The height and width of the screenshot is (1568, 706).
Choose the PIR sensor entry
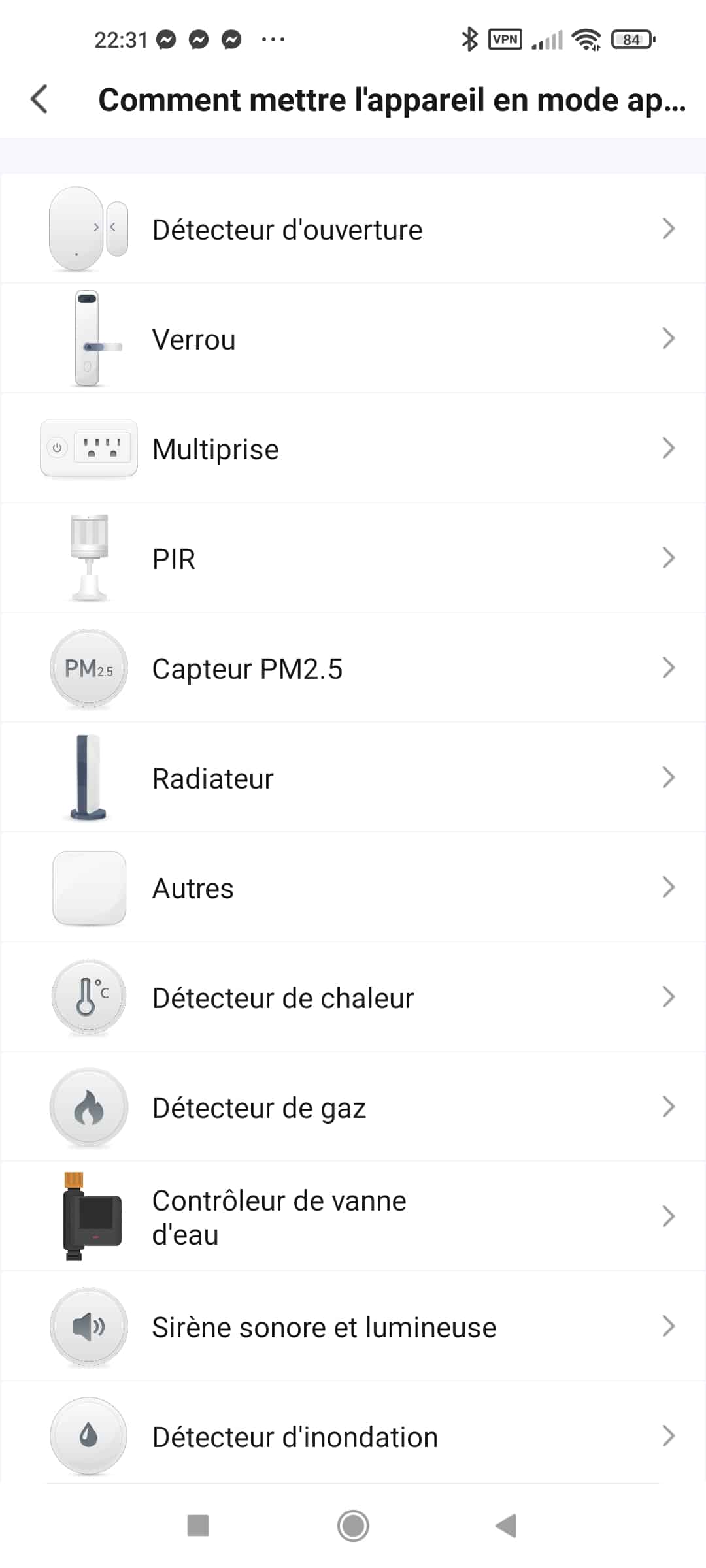click(353, 558)
